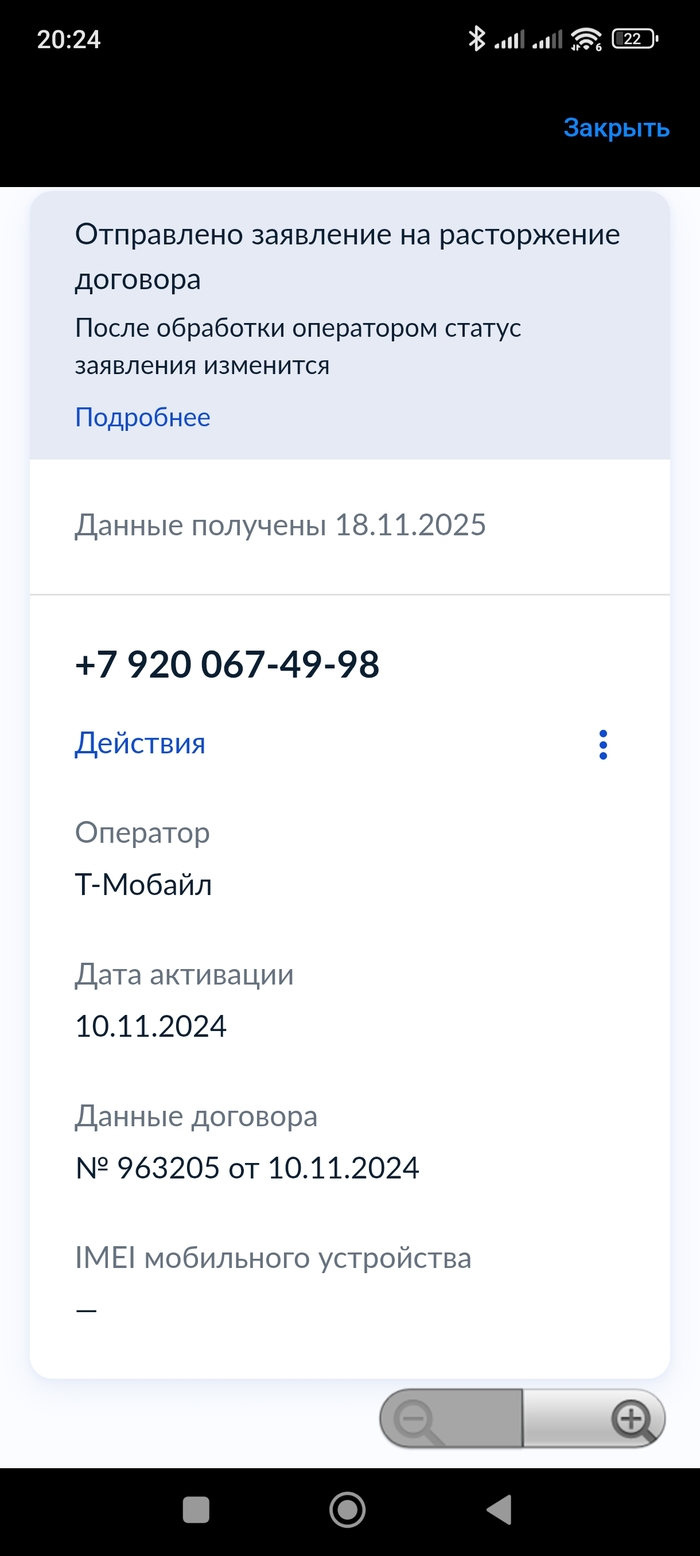Go back using the system back button
Viewport: 700px width, 1556px height.
[x=497, y=1509]
